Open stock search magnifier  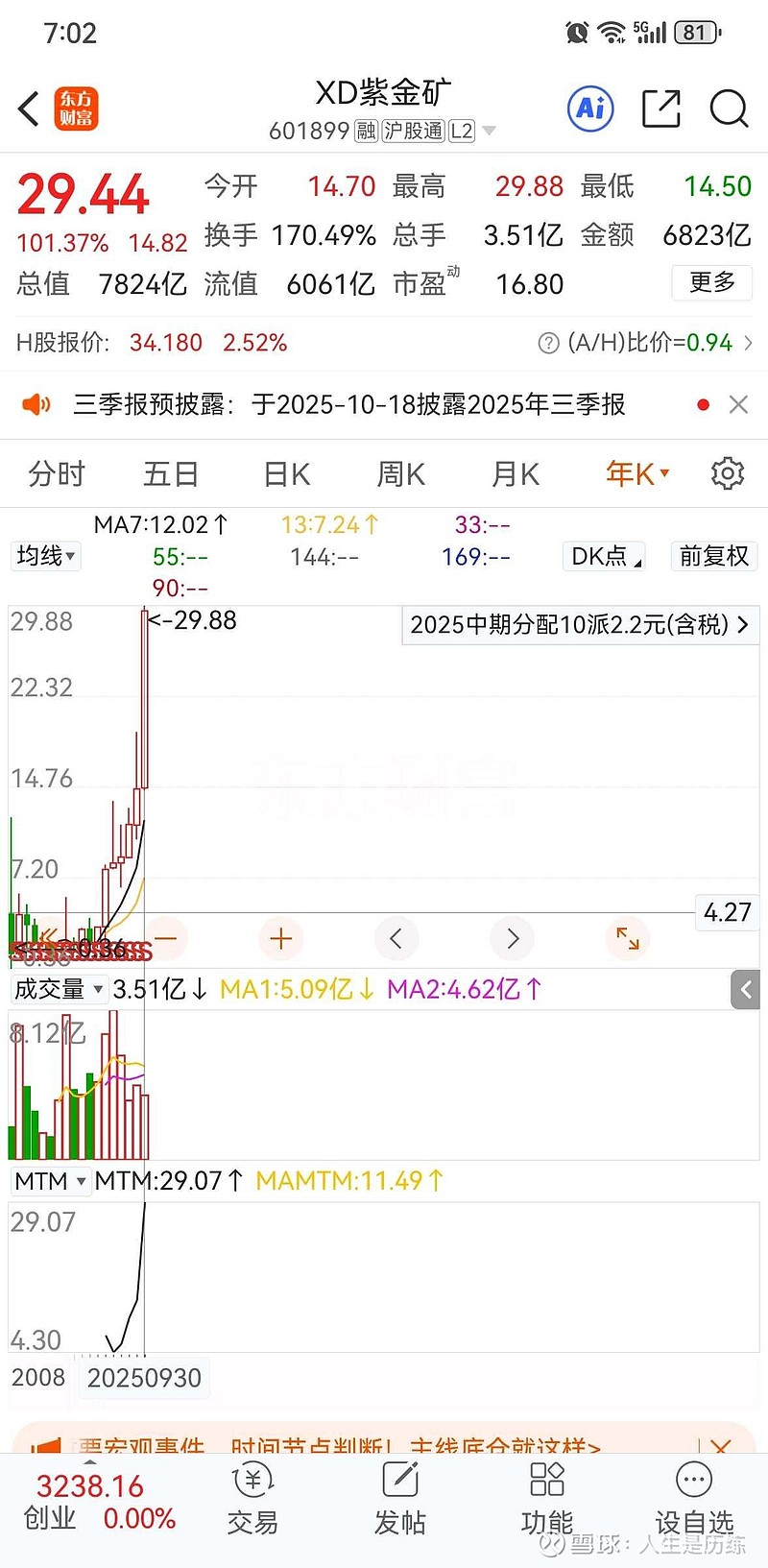(x=729, y=109)
